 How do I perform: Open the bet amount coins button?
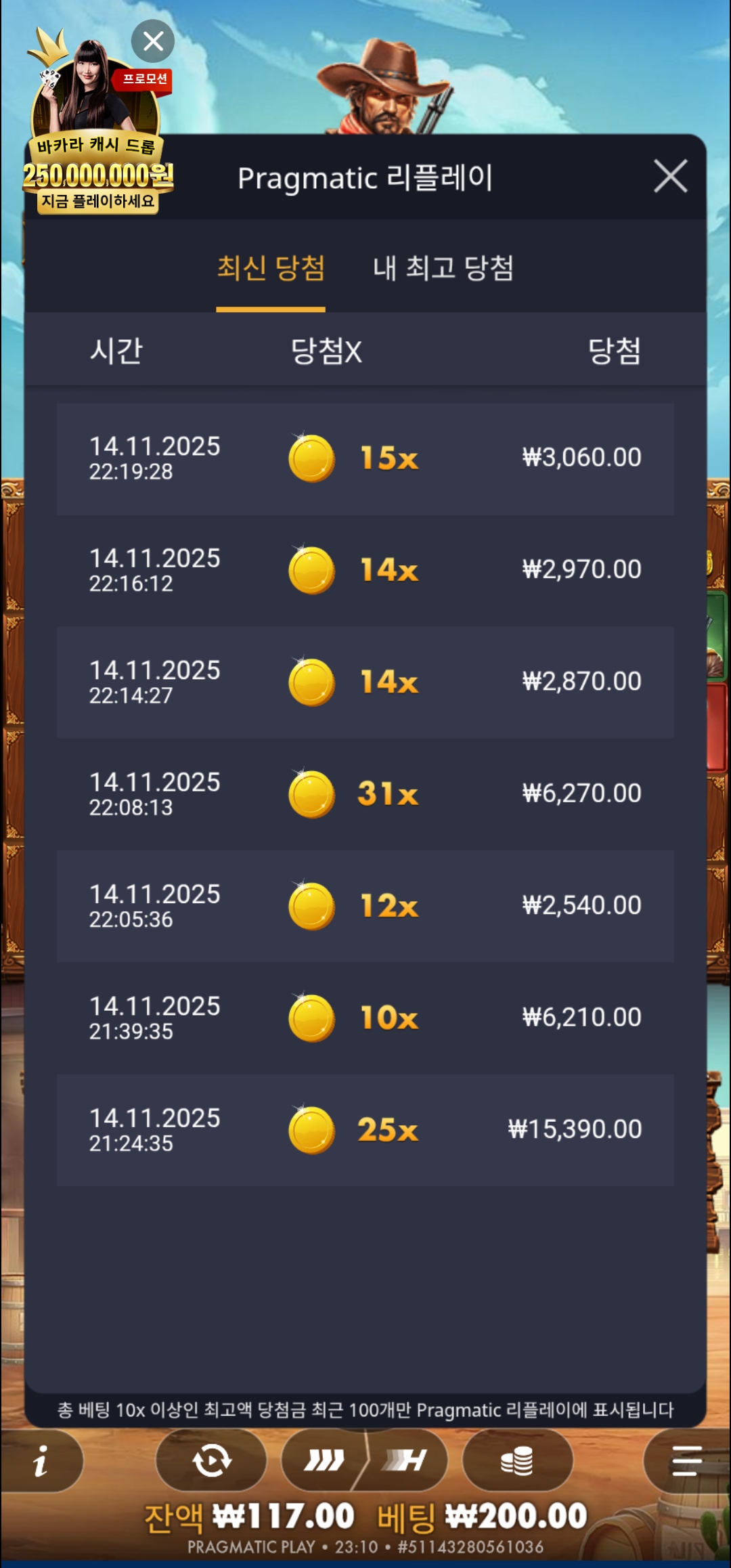[517, 1461]
